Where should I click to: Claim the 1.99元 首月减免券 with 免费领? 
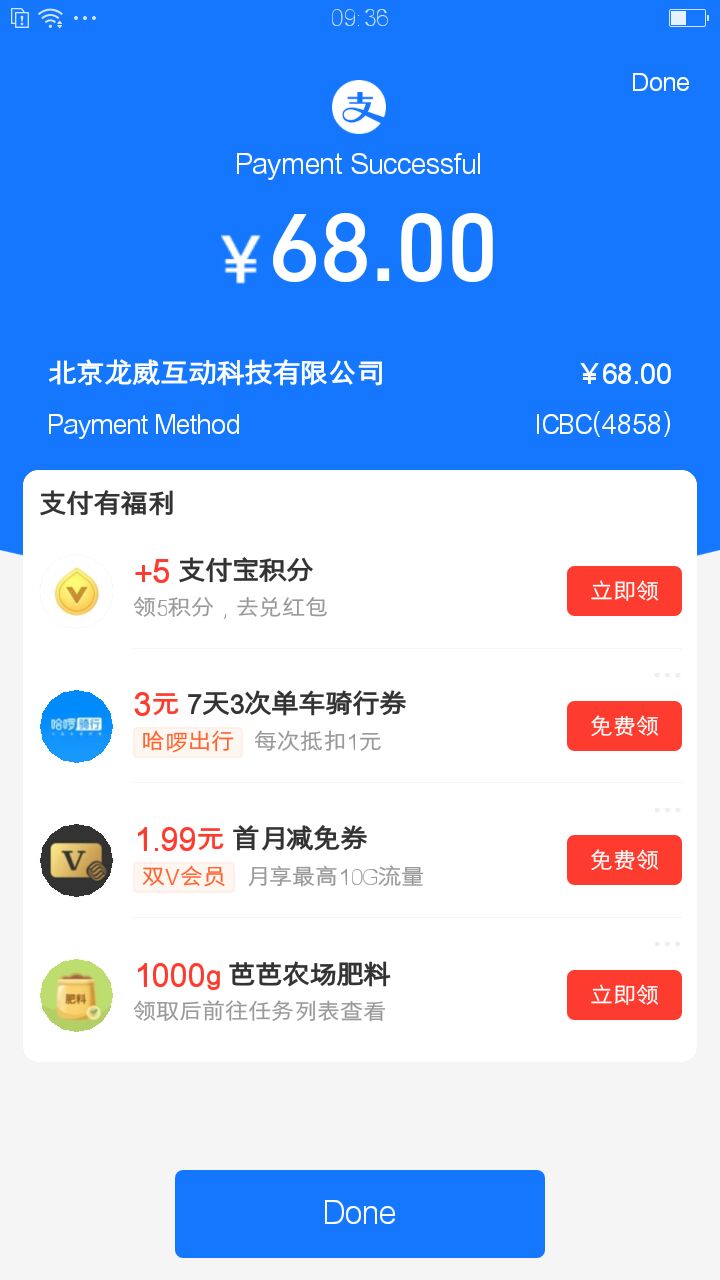pos(624,860)
